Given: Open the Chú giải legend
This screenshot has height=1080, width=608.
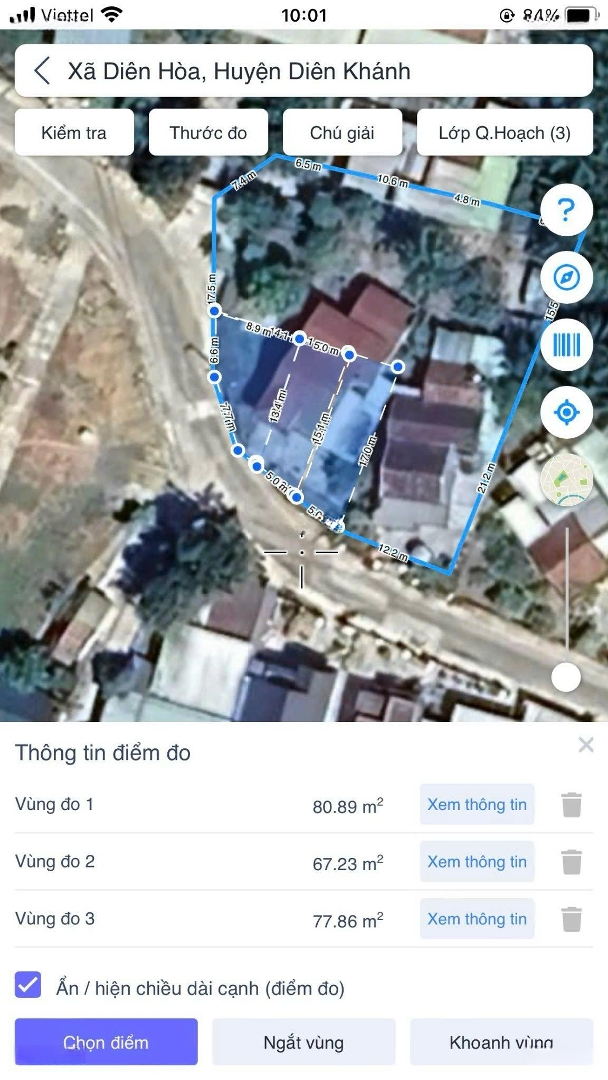Looking at the screenshot, I should tap(342, 133).
